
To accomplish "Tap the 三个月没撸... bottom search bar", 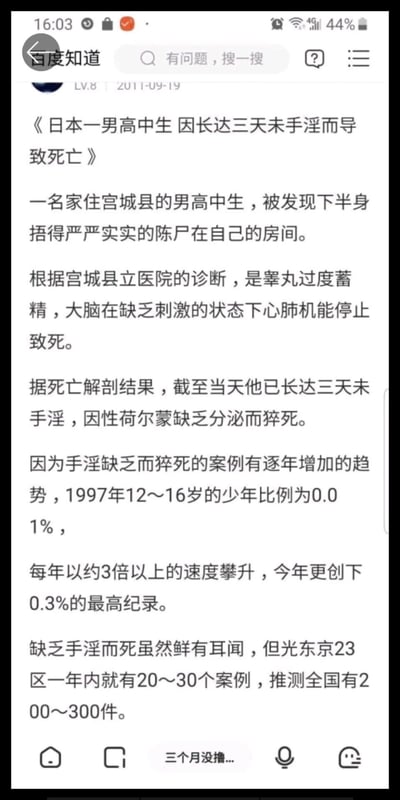I will coord(200,757).
